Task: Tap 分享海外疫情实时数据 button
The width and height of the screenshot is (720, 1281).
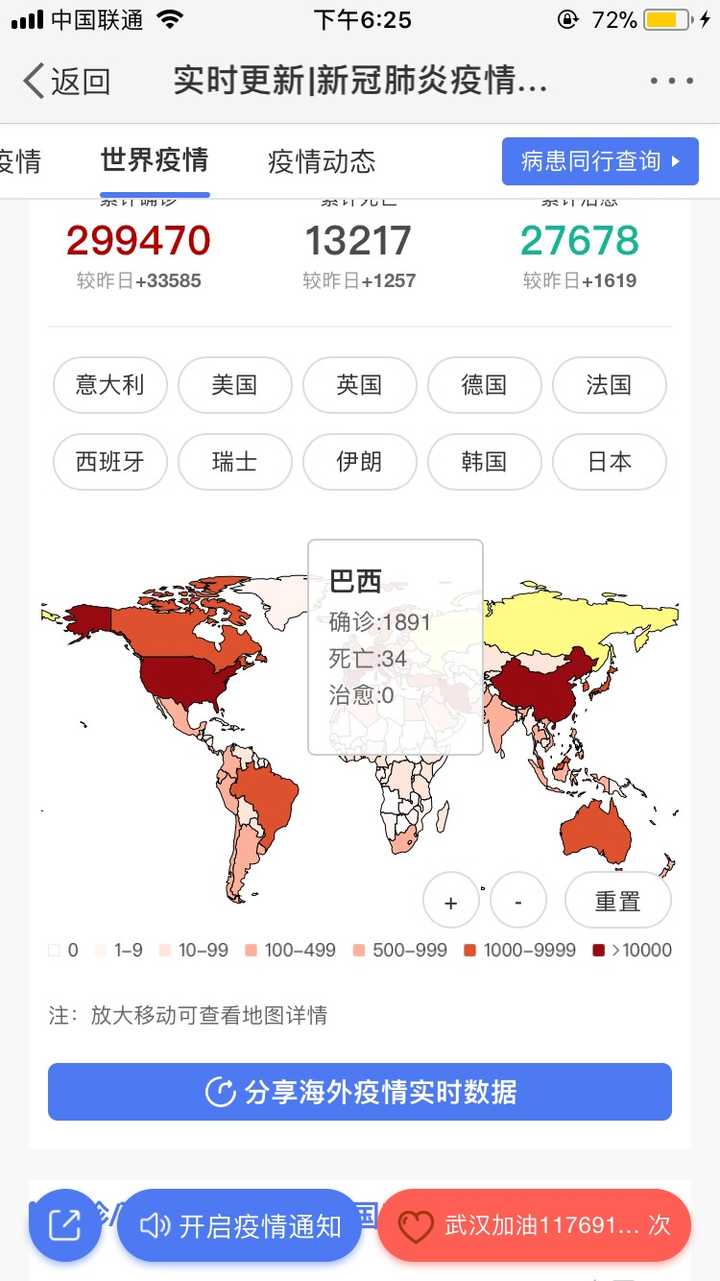Action: [360, 1092]
